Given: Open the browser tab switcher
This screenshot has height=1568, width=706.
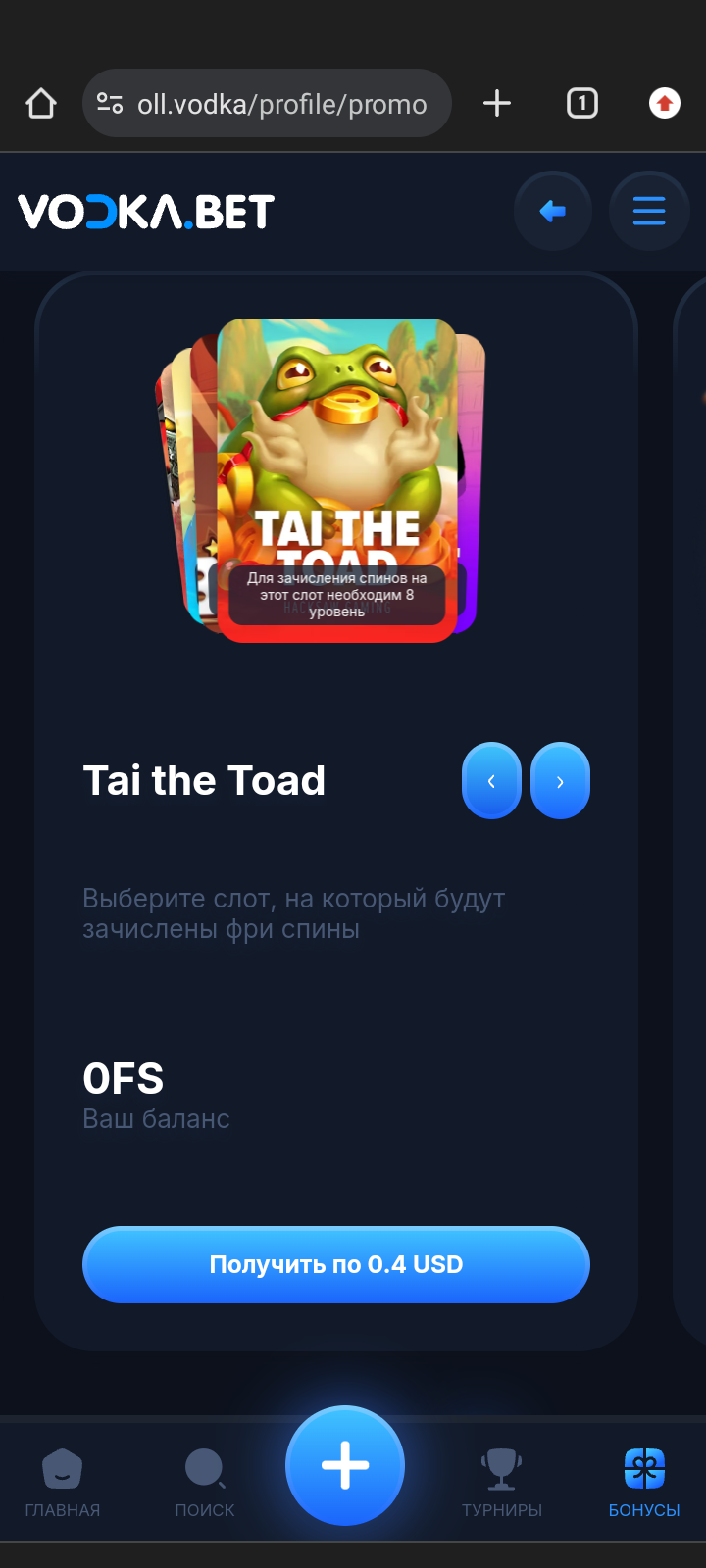Looking at the screenshot, I should coord(581,103).
